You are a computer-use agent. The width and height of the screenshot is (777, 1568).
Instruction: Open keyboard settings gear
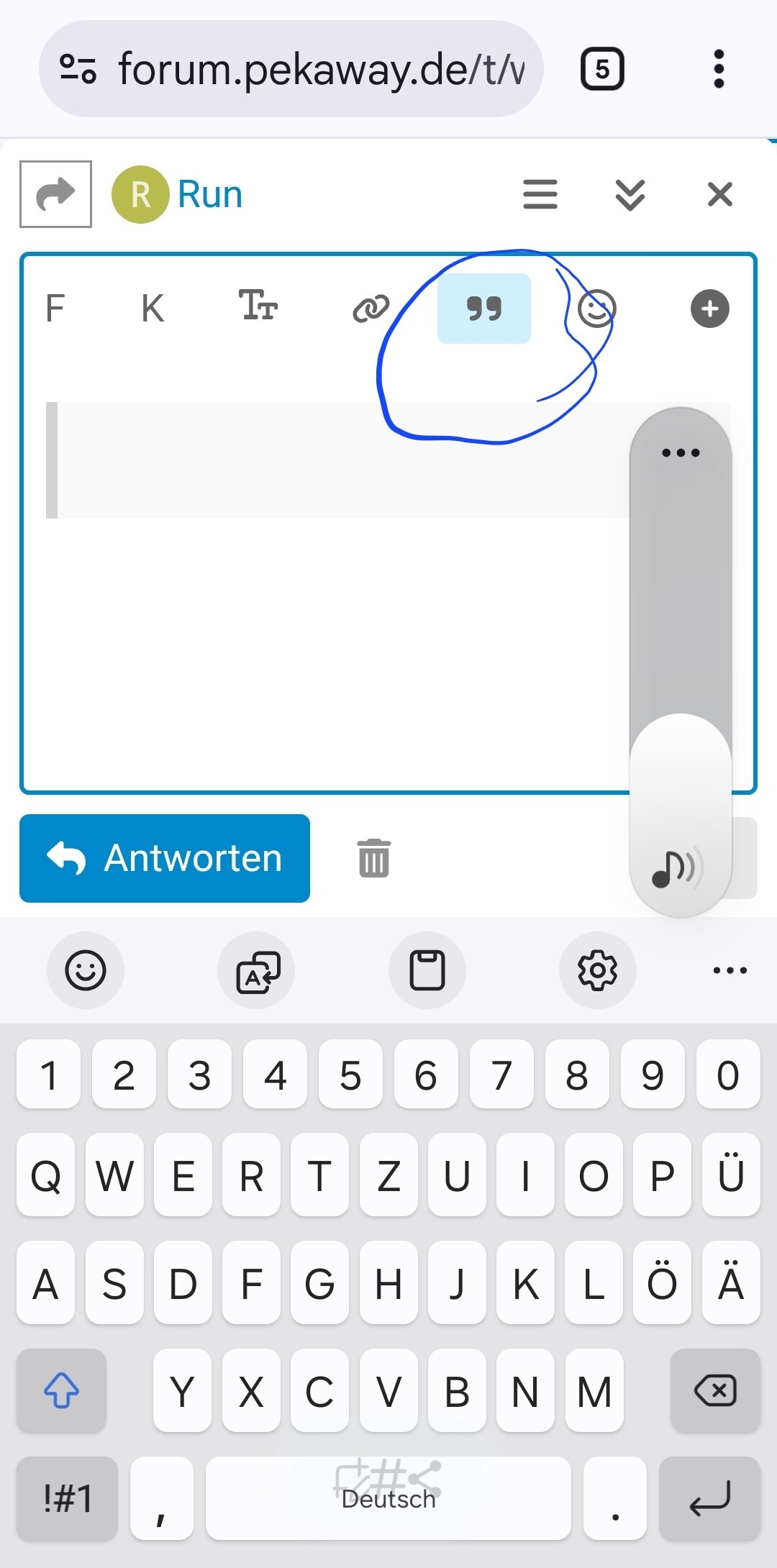point(597,970)
